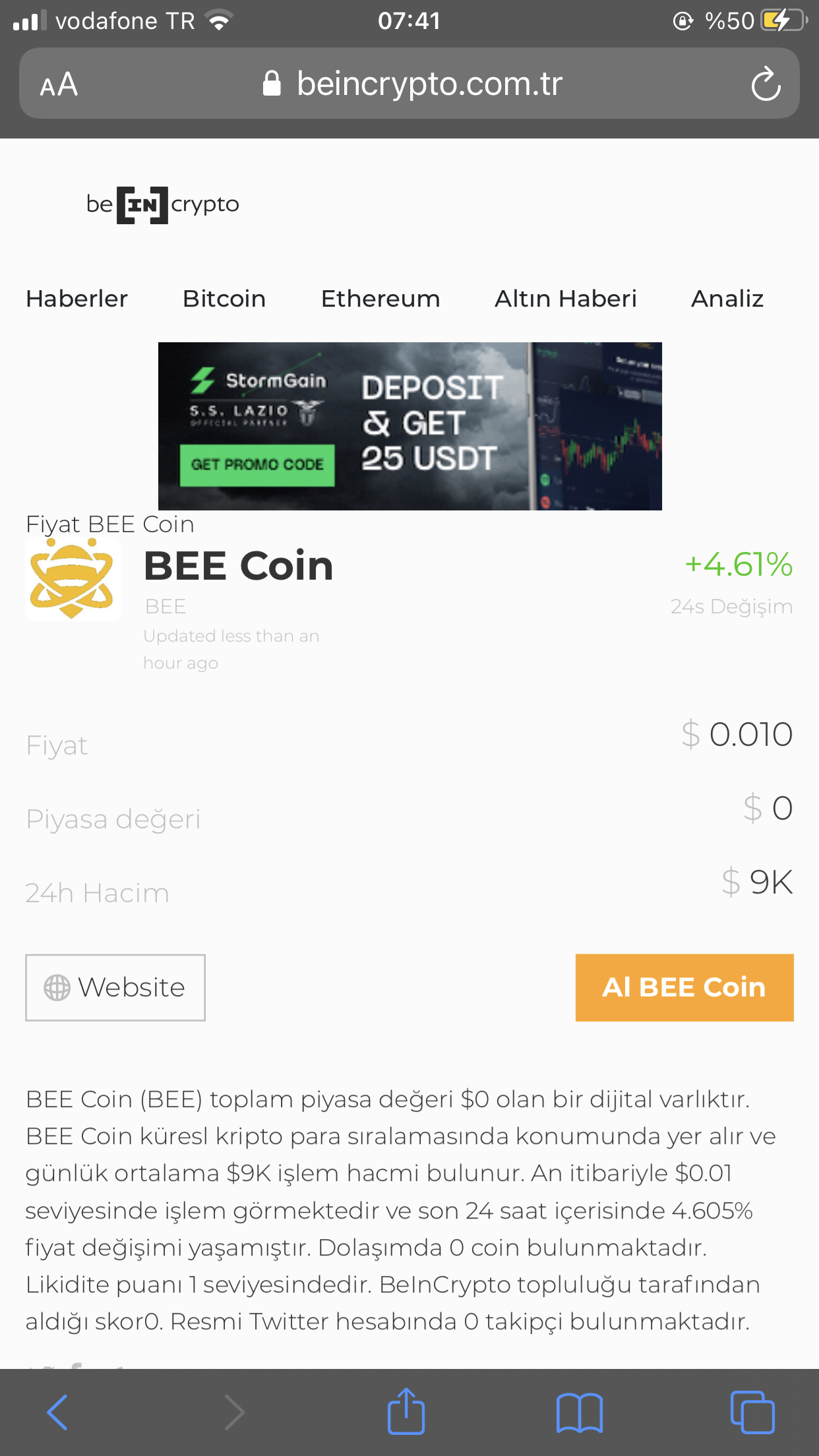Open the BeInCrypto logo home link
The height and width of the screenshot is (1456, 819).
[x=162, y=205]
